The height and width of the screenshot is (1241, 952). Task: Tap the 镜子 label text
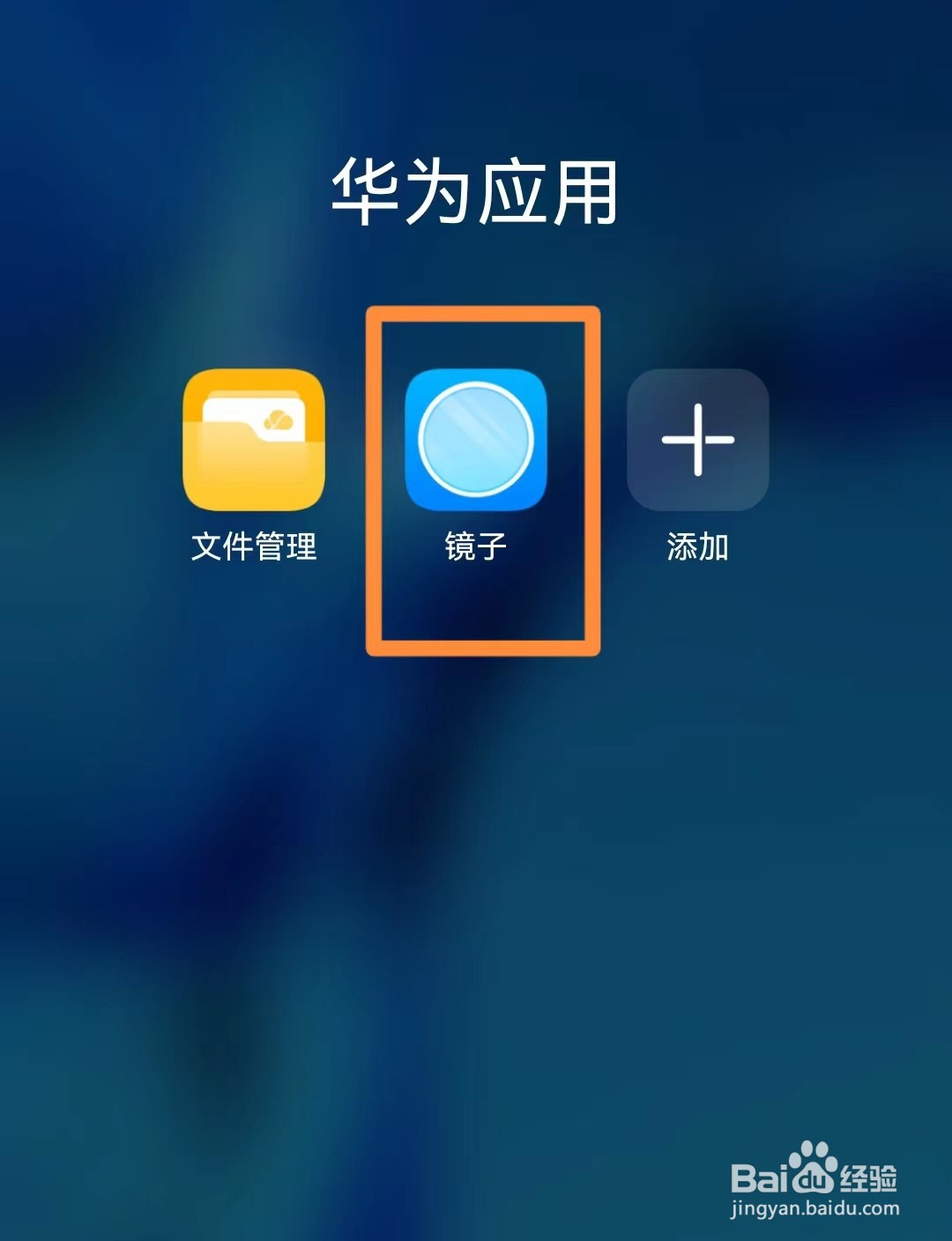pyautogui.click(x=476, y=546)
